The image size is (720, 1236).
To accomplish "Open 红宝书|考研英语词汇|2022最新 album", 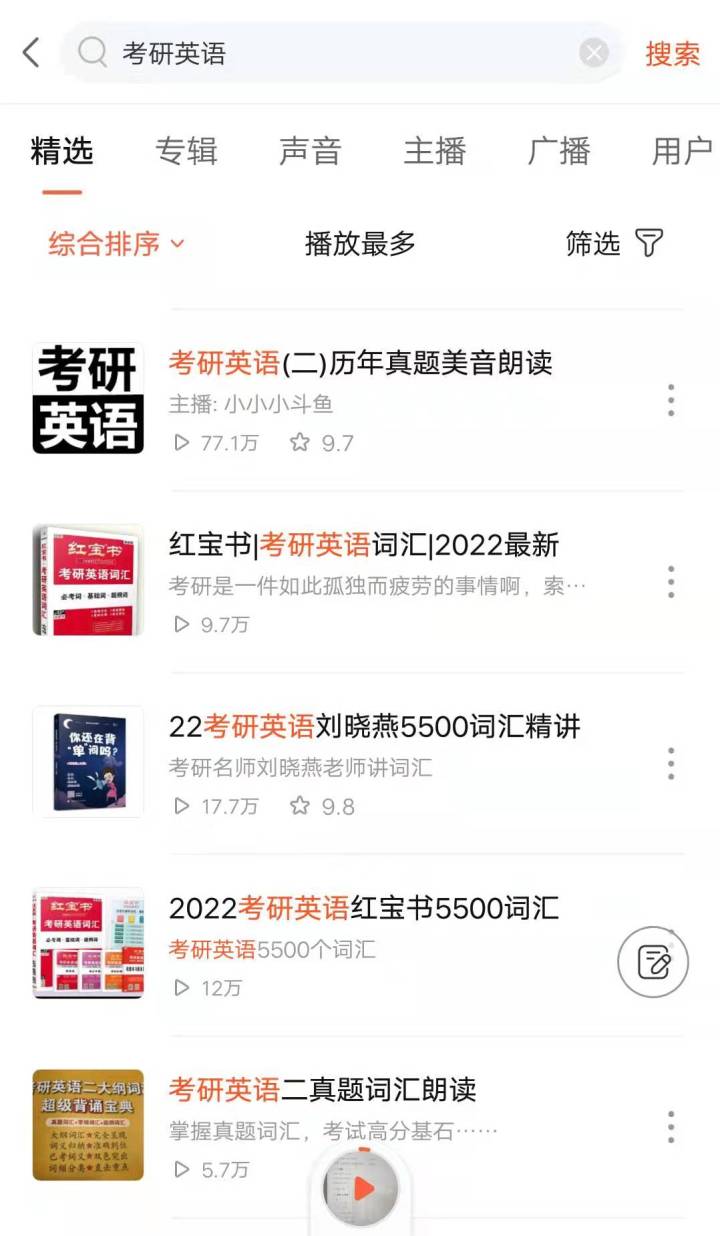I will click(x=364, y=545).
